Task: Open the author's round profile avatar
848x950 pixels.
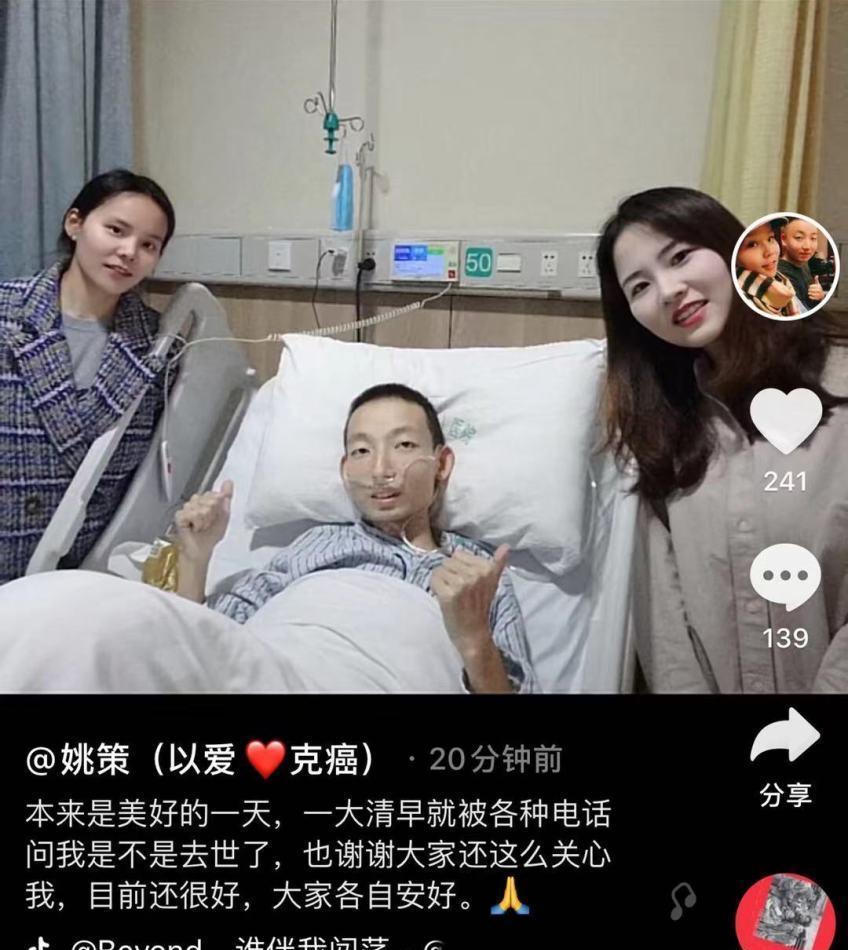Action: 785,266
